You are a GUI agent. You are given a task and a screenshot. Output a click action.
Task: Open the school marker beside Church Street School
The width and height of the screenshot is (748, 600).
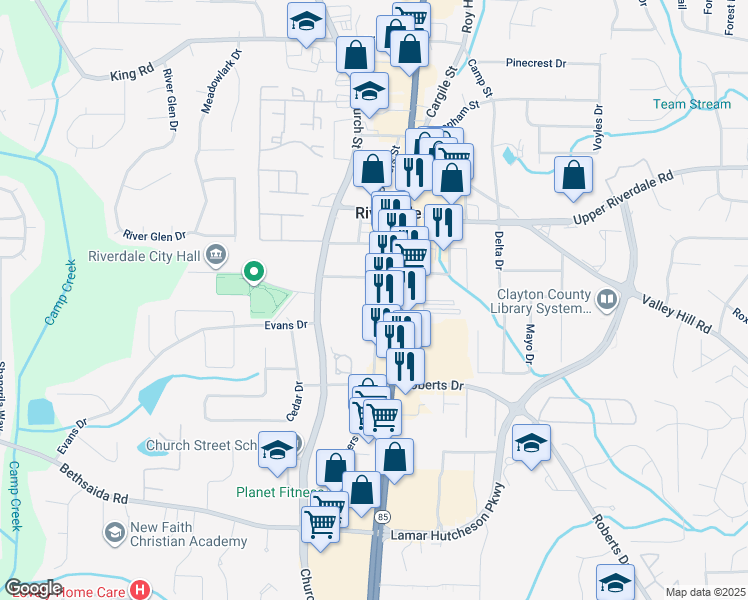pyautogui.click(x=277, y=454)
